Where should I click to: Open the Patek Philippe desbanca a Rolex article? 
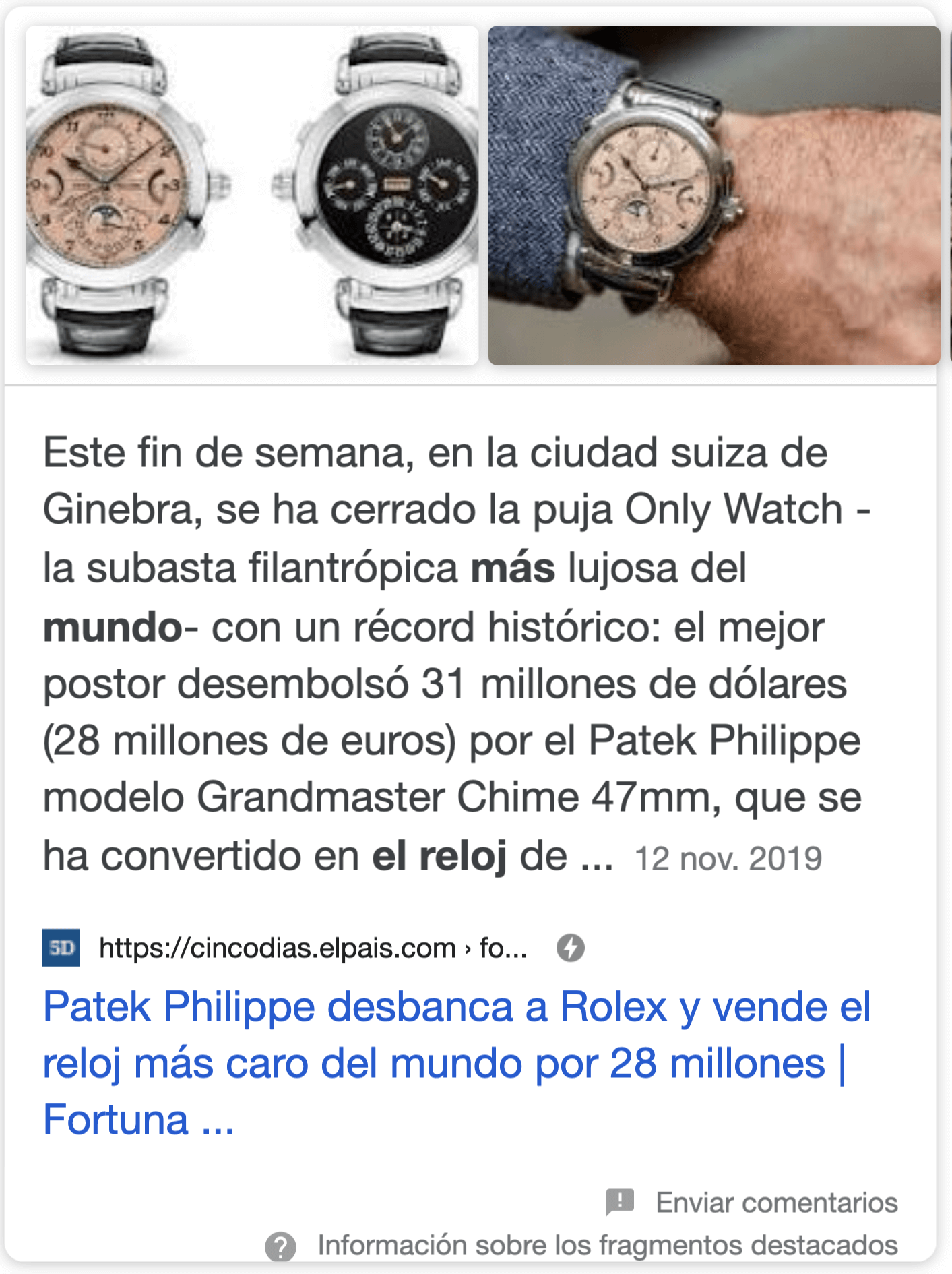[x=457, y=1062]
